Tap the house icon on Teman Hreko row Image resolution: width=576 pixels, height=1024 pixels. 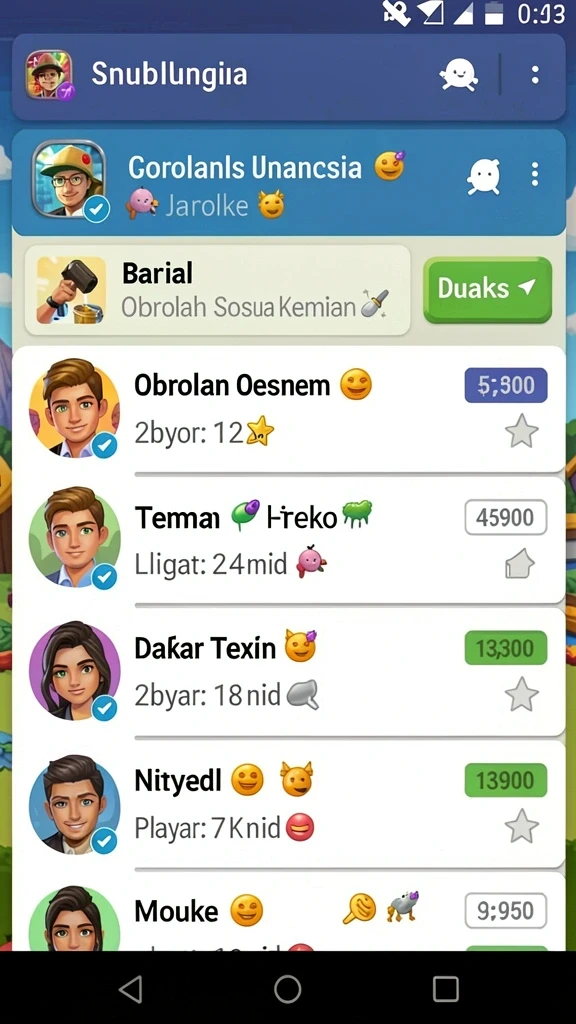tap(520, 564)
